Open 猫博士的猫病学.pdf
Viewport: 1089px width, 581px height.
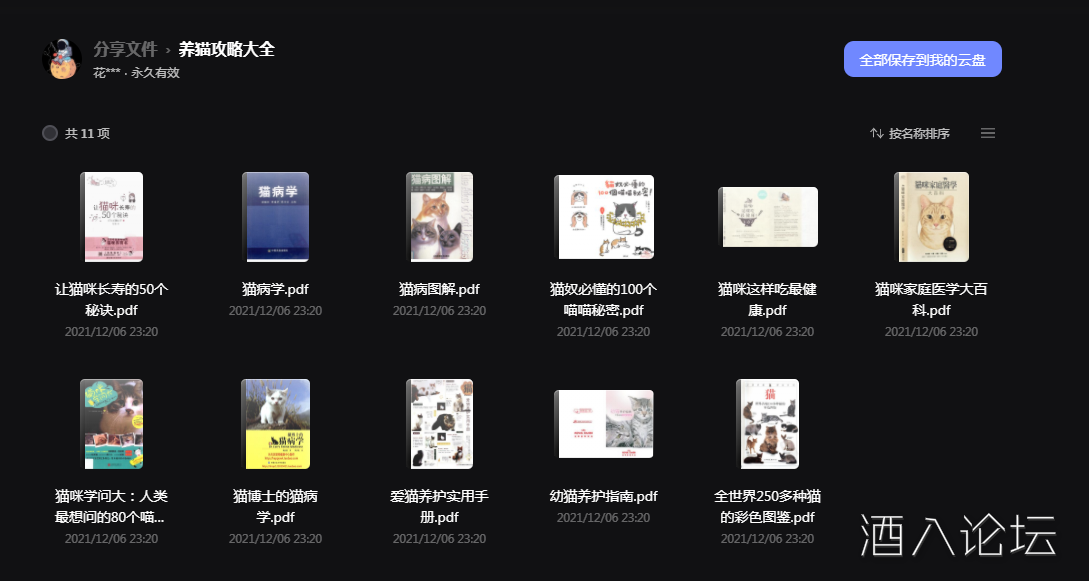tap(275, 424)
